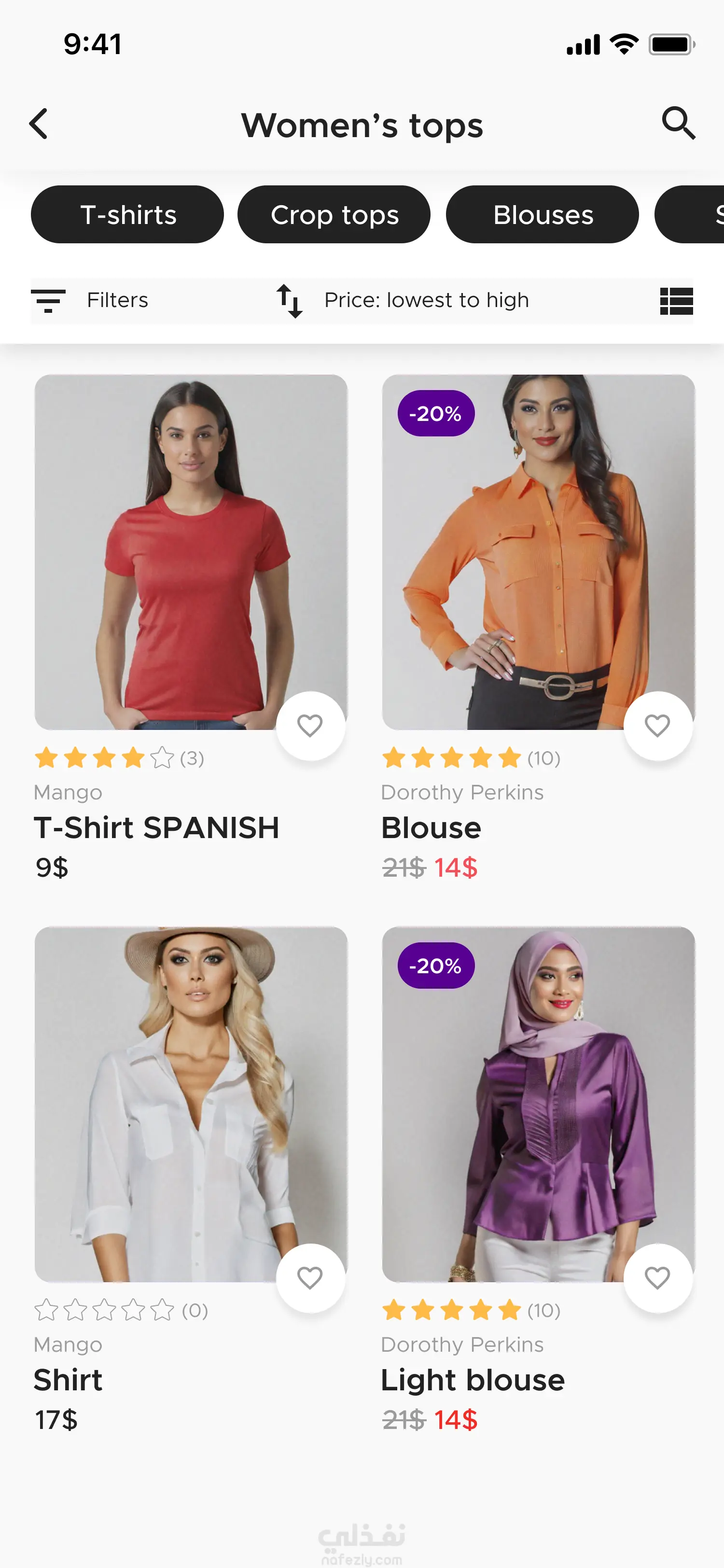
Task: Filter by Crop tops chip
Action: click(x=334, y=215)
